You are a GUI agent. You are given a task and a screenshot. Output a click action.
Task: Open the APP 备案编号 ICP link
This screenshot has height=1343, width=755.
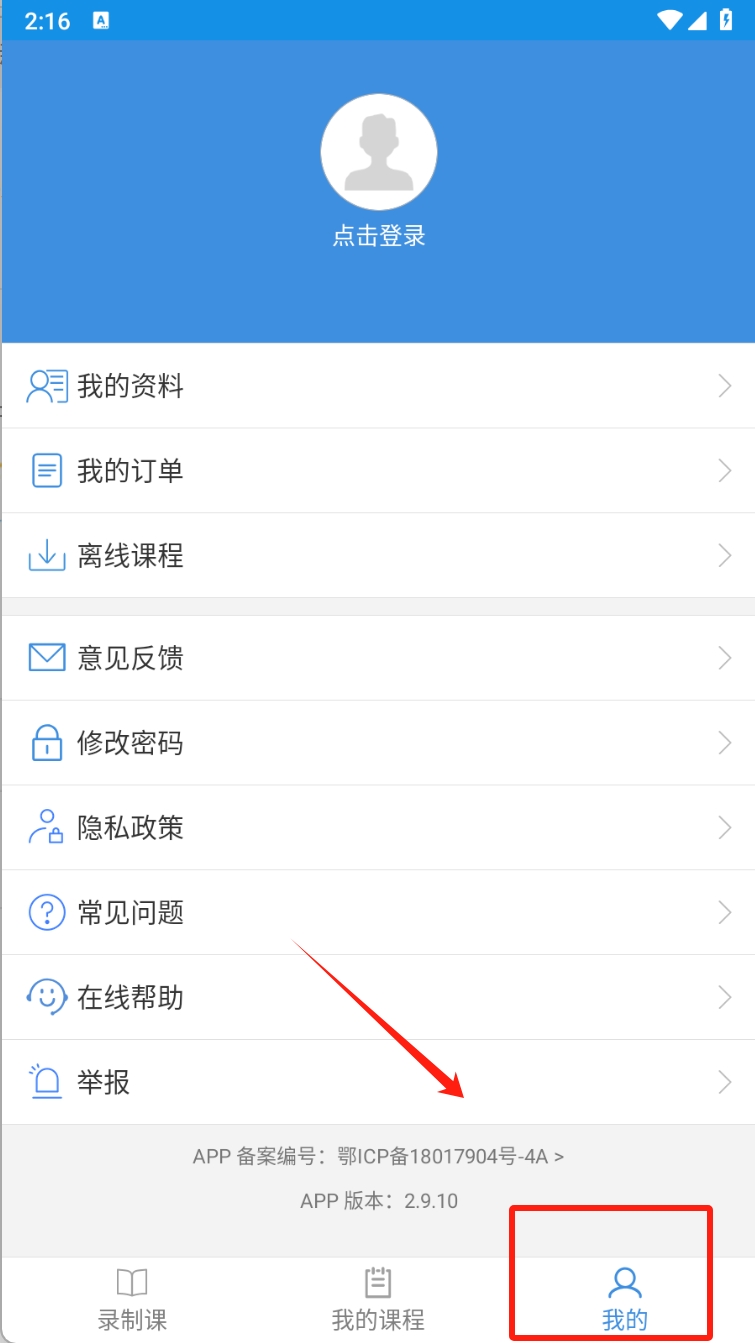coord(378,1157)
